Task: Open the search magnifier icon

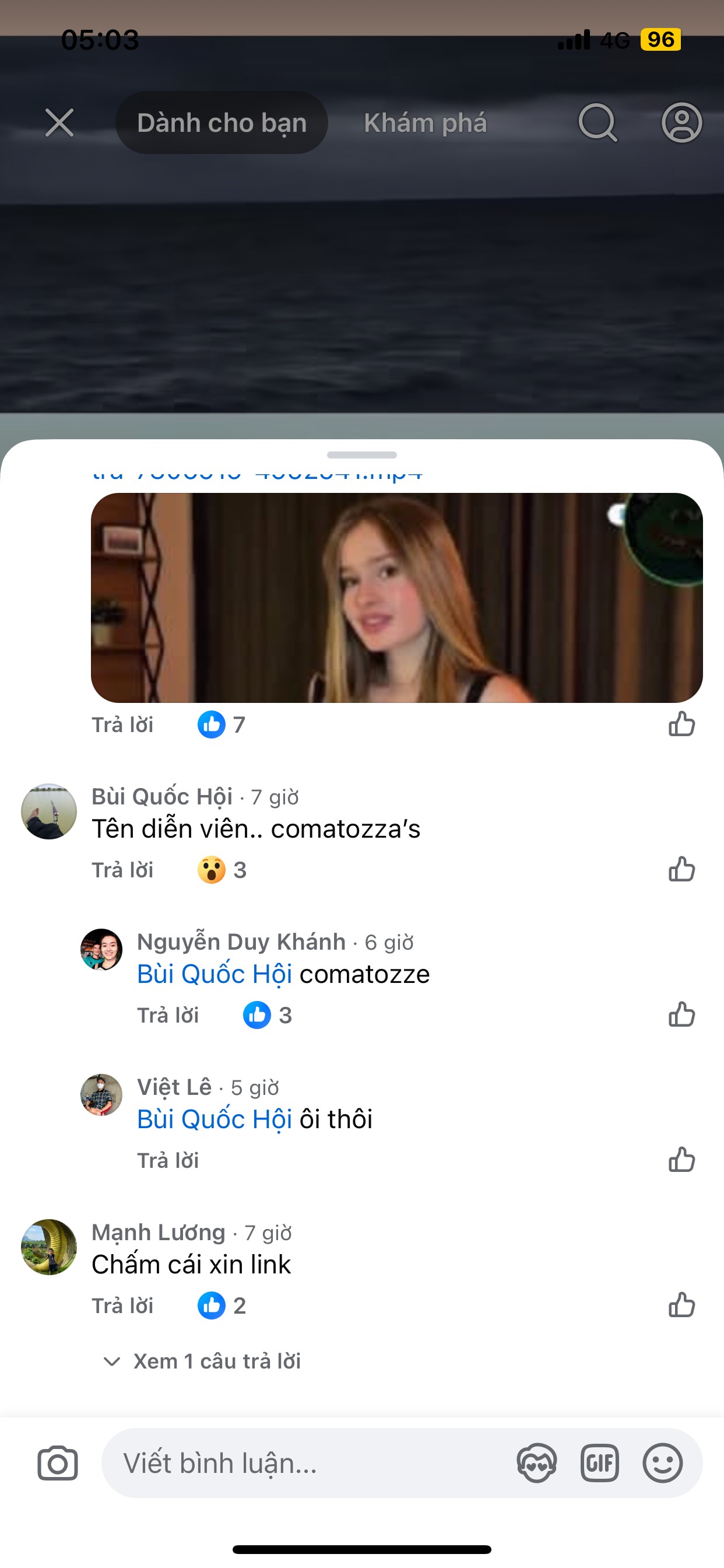Action: (598, 123)
